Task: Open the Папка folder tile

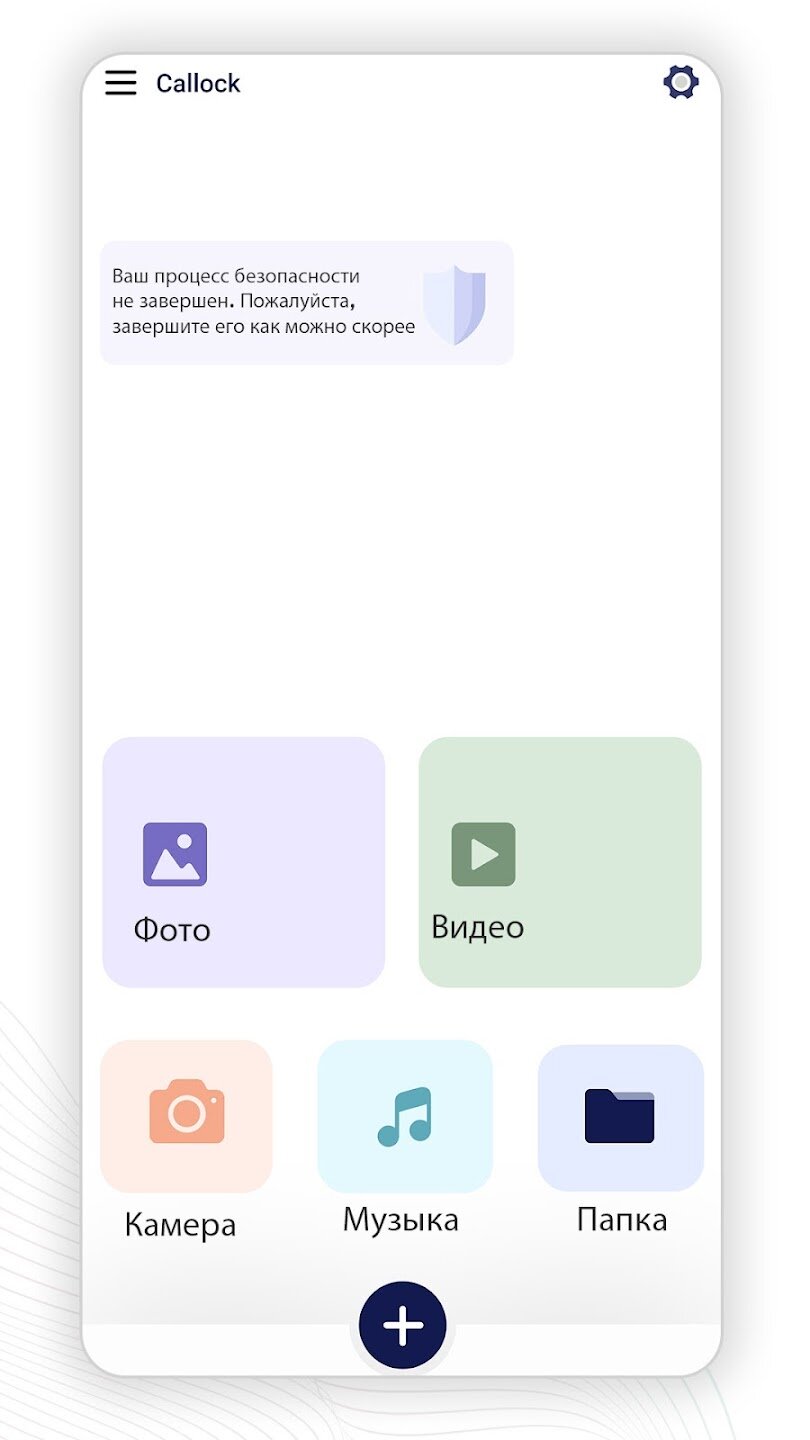Action: coord(620,1118)
